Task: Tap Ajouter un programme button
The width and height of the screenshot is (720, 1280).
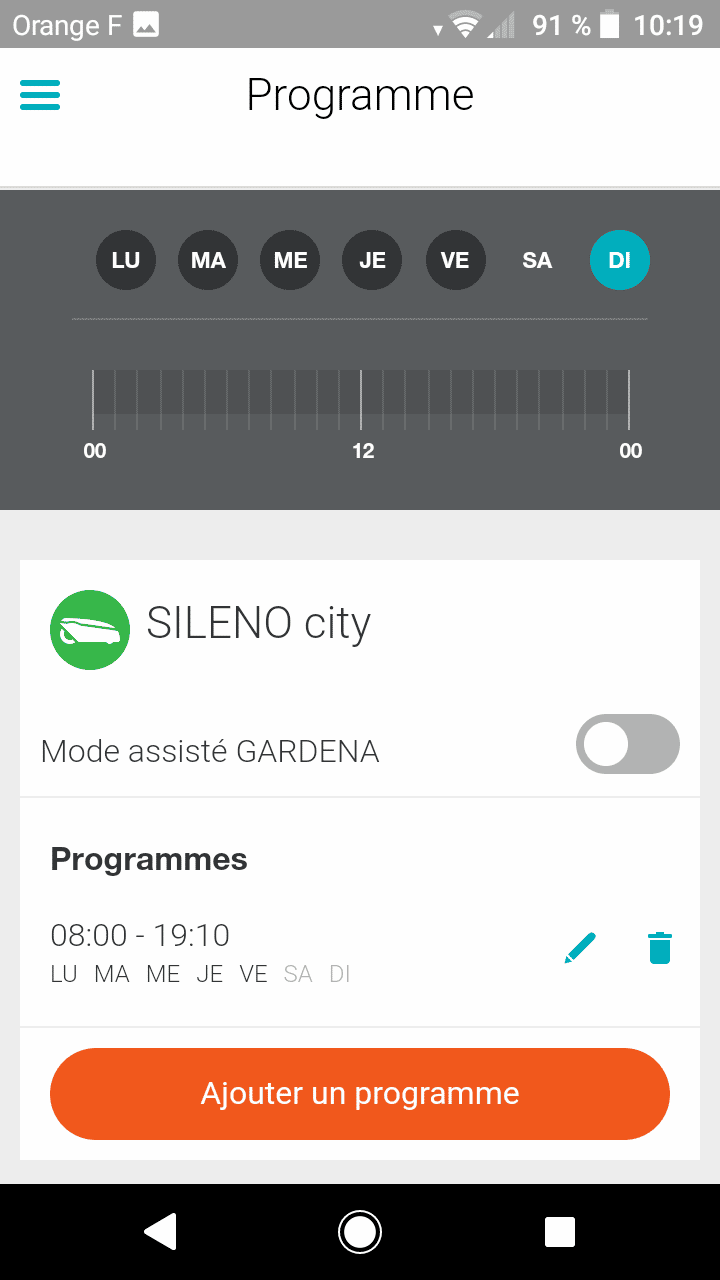Action: tap(360, 1094)
